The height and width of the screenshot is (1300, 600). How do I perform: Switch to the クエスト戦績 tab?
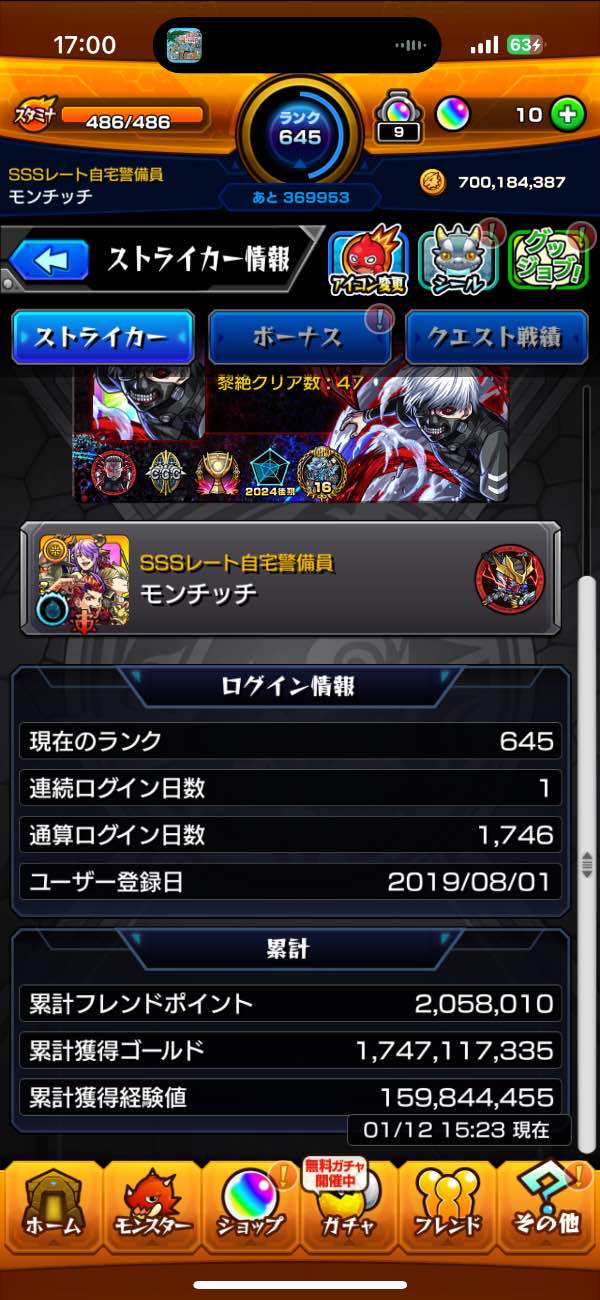point(495,337)
